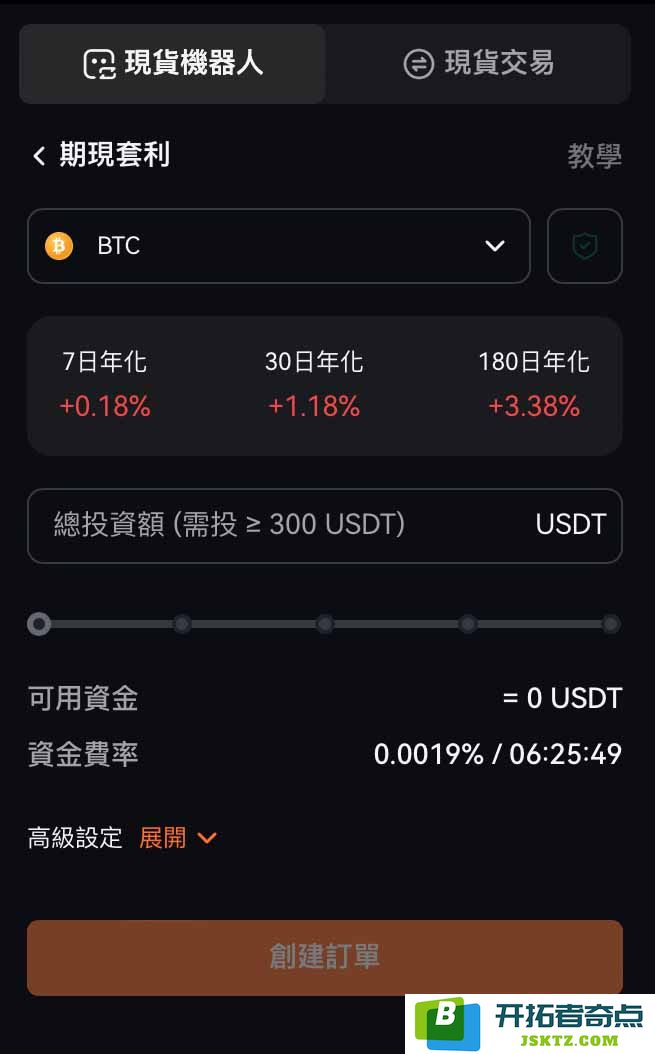This screenshot has width=655, height=1054.
Task: Open the BTC coin dropdown
Action: 278,245
